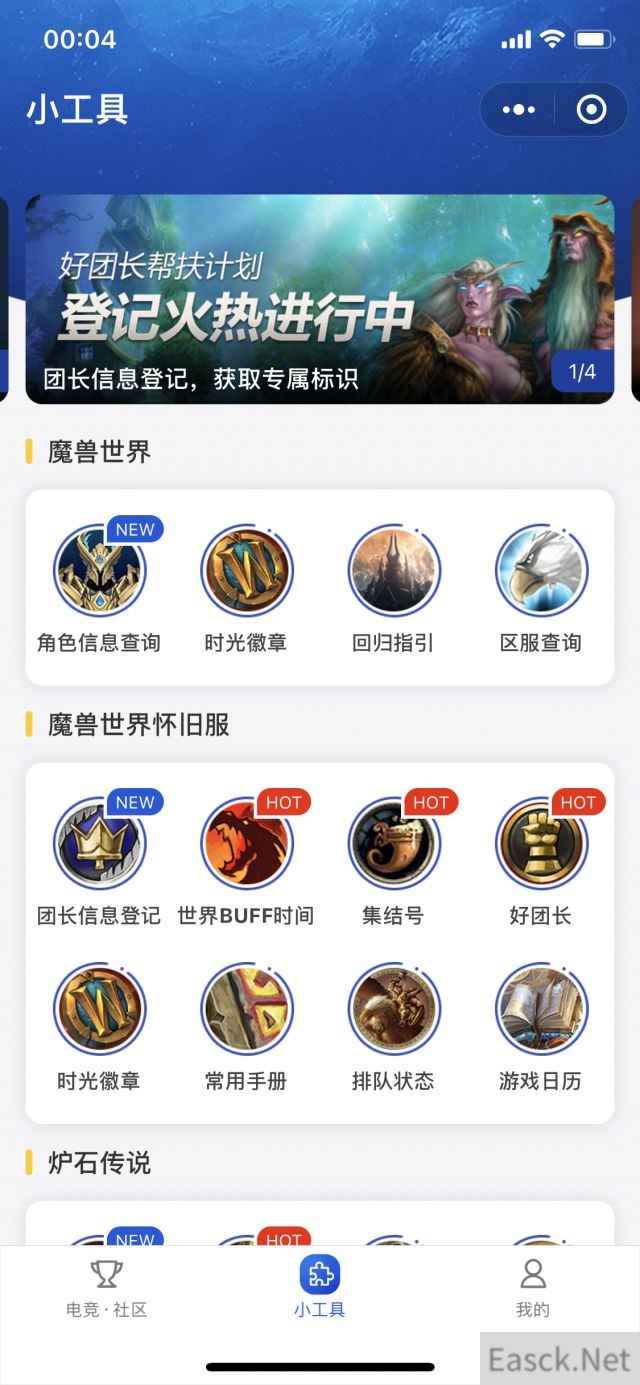Open the mini program more options menu
The height and width of the screenshot is (1385, 640).
tap(518, 110)
